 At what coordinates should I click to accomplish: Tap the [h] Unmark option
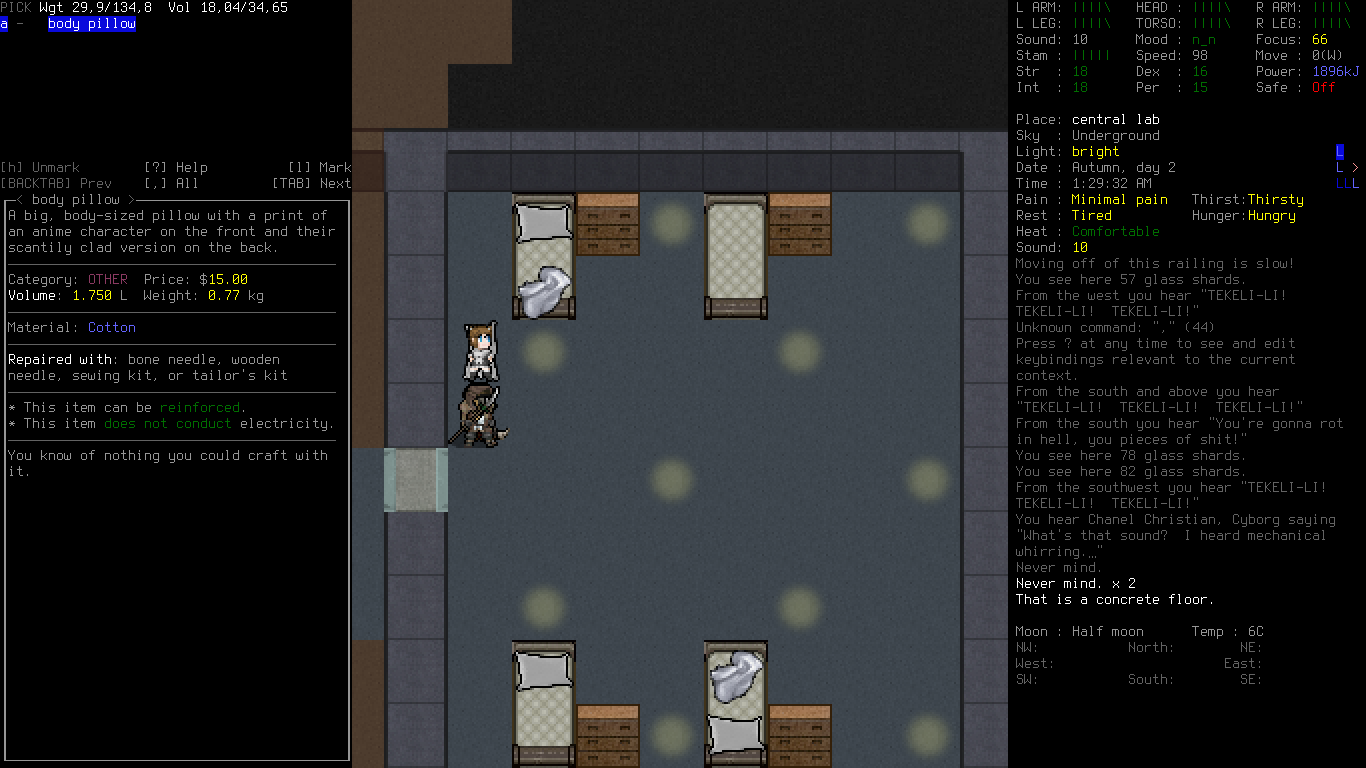(x=40, y=168)
